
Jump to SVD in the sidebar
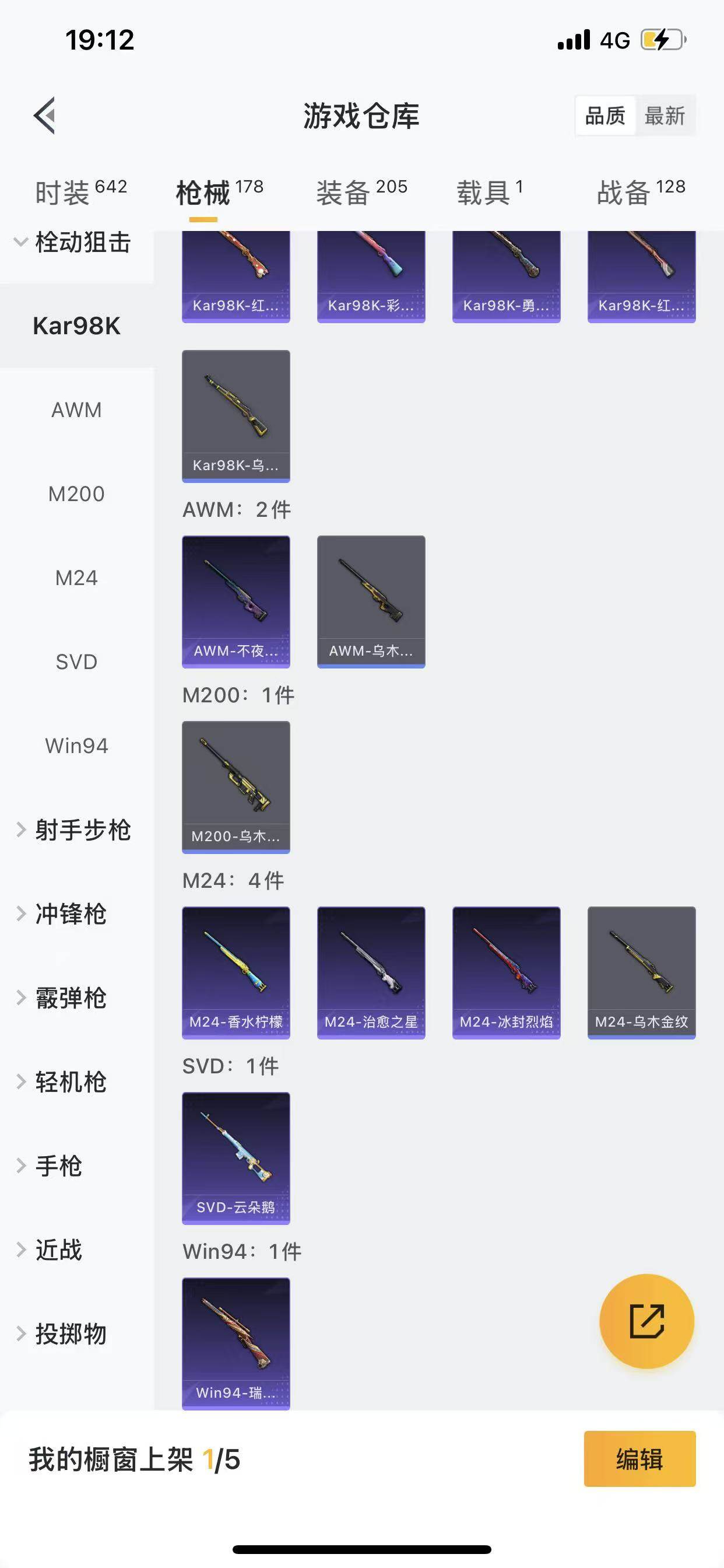click(x=77, y=662)
